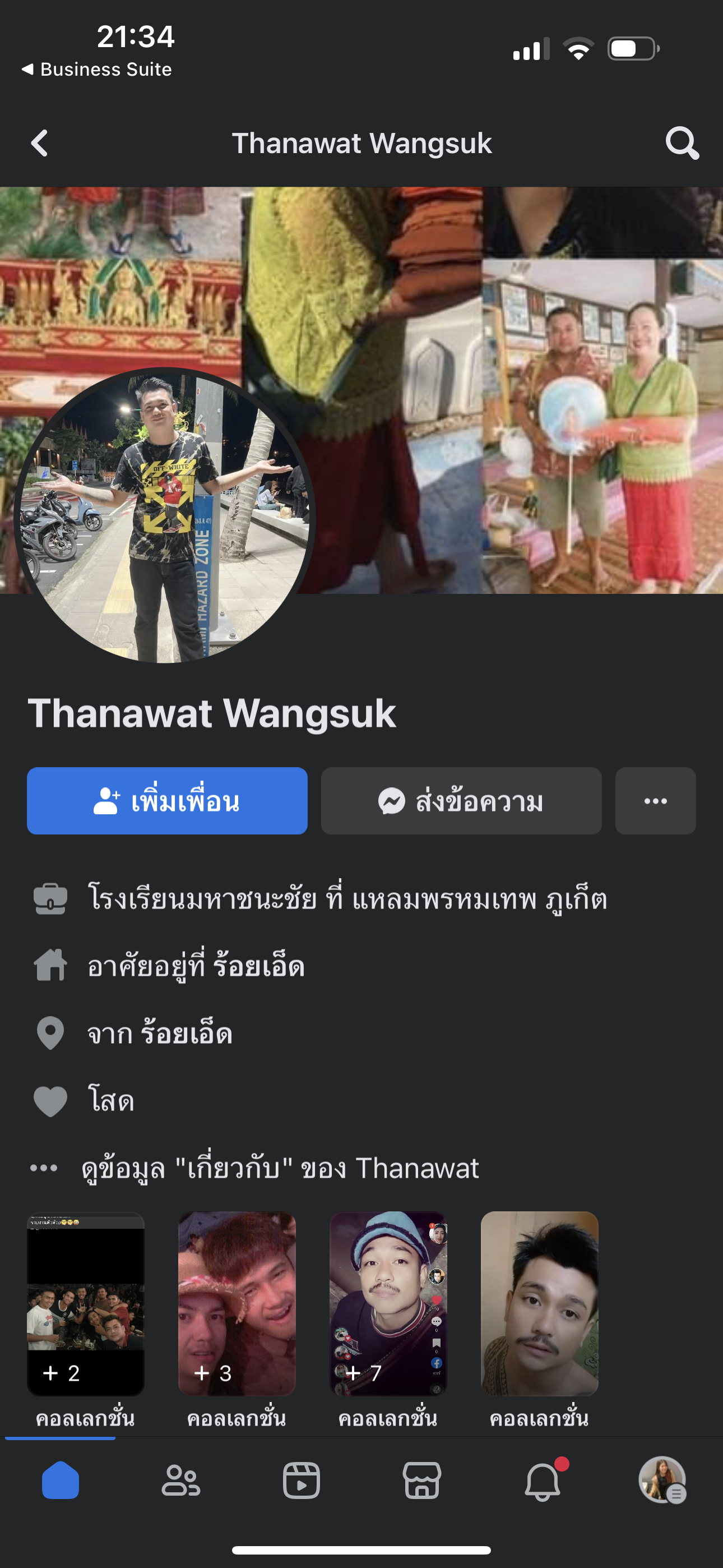Image resolution: width=723 pixels, height=1568 pixels.
Task: Go back using the top-left arrow
Action: pos(40,144)
